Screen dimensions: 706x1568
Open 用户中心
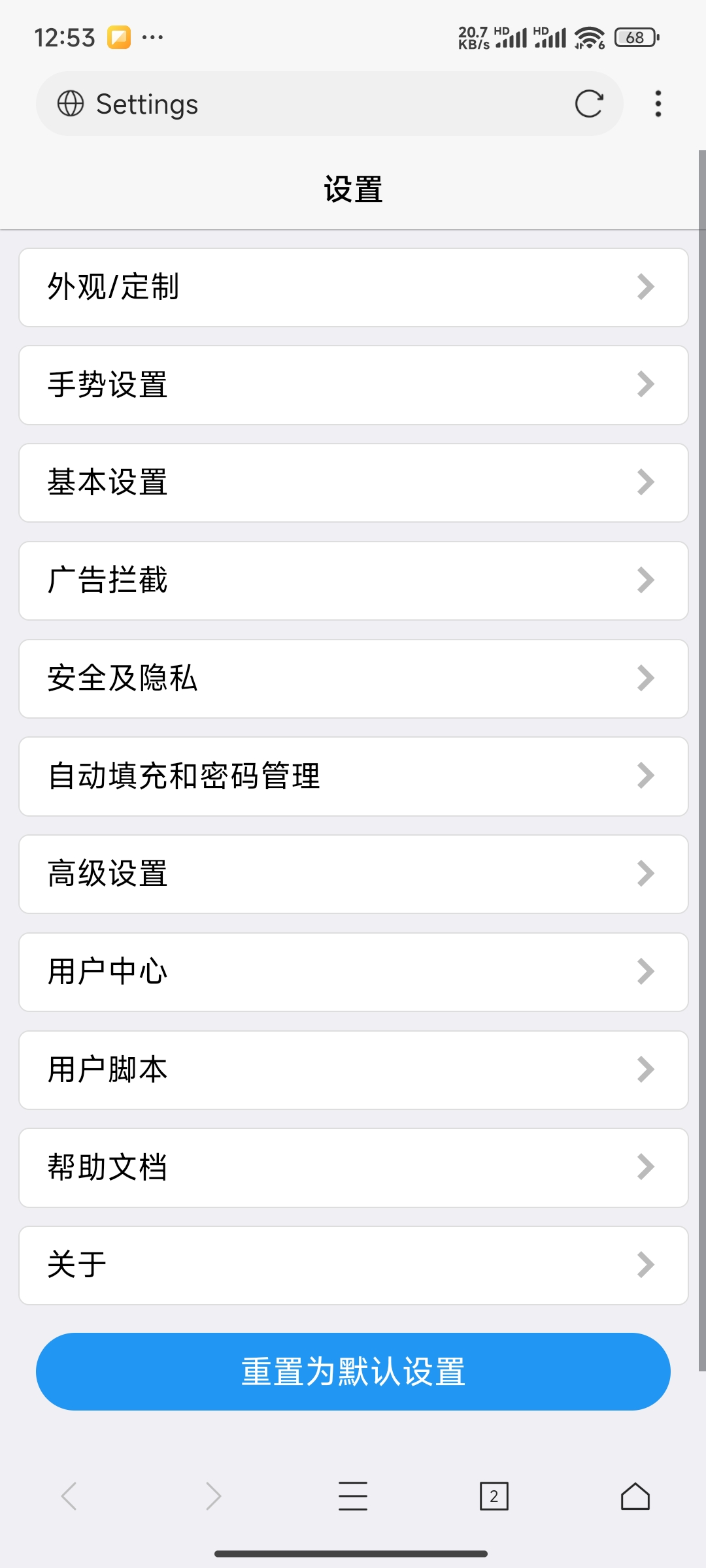[353, 972]
